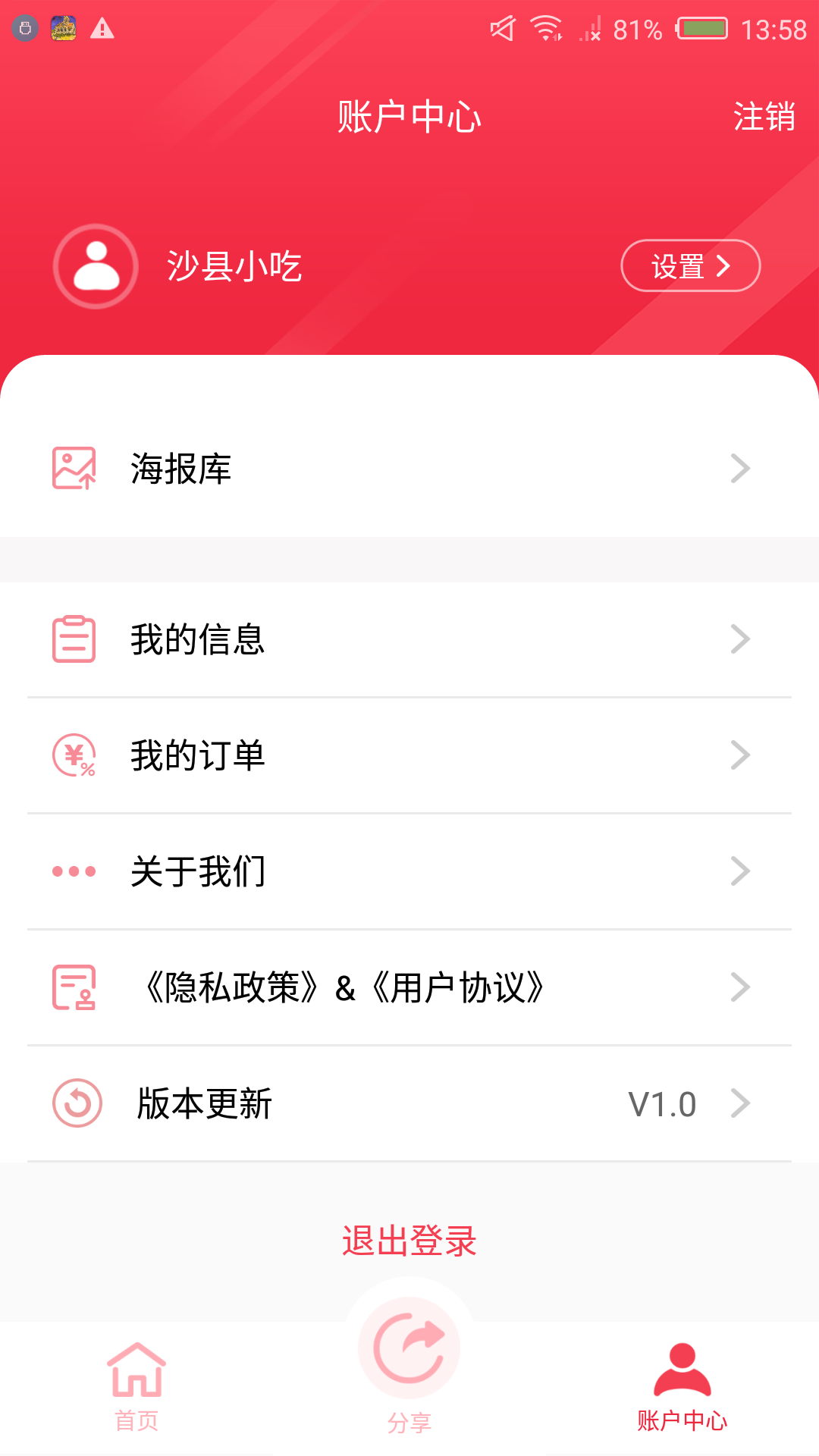Click the 版本更新 refresh icon
This screenshot has width=819, height=1456.
click(74, 1103)
